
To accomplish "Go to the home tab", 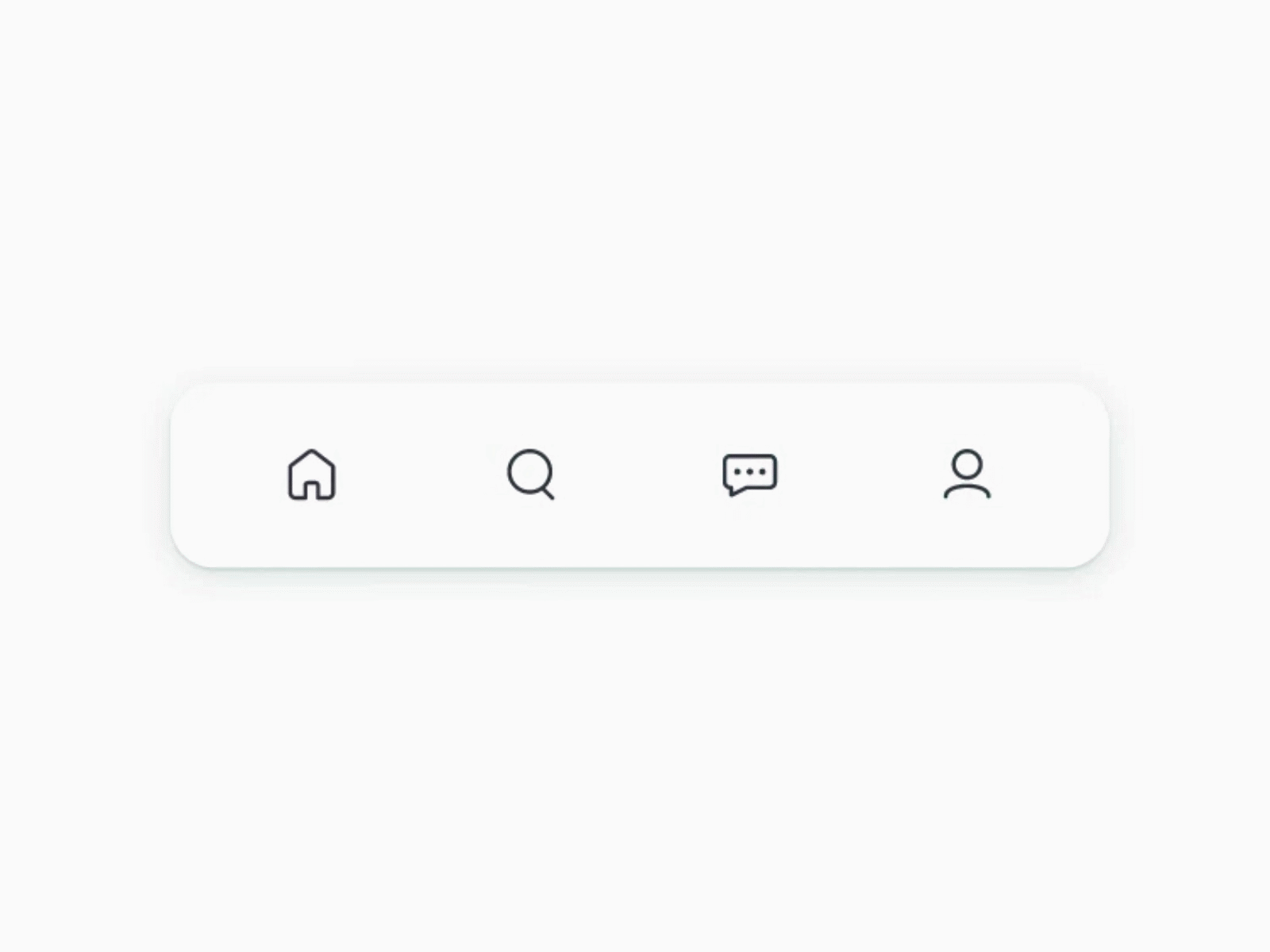I will click(311, 474).
